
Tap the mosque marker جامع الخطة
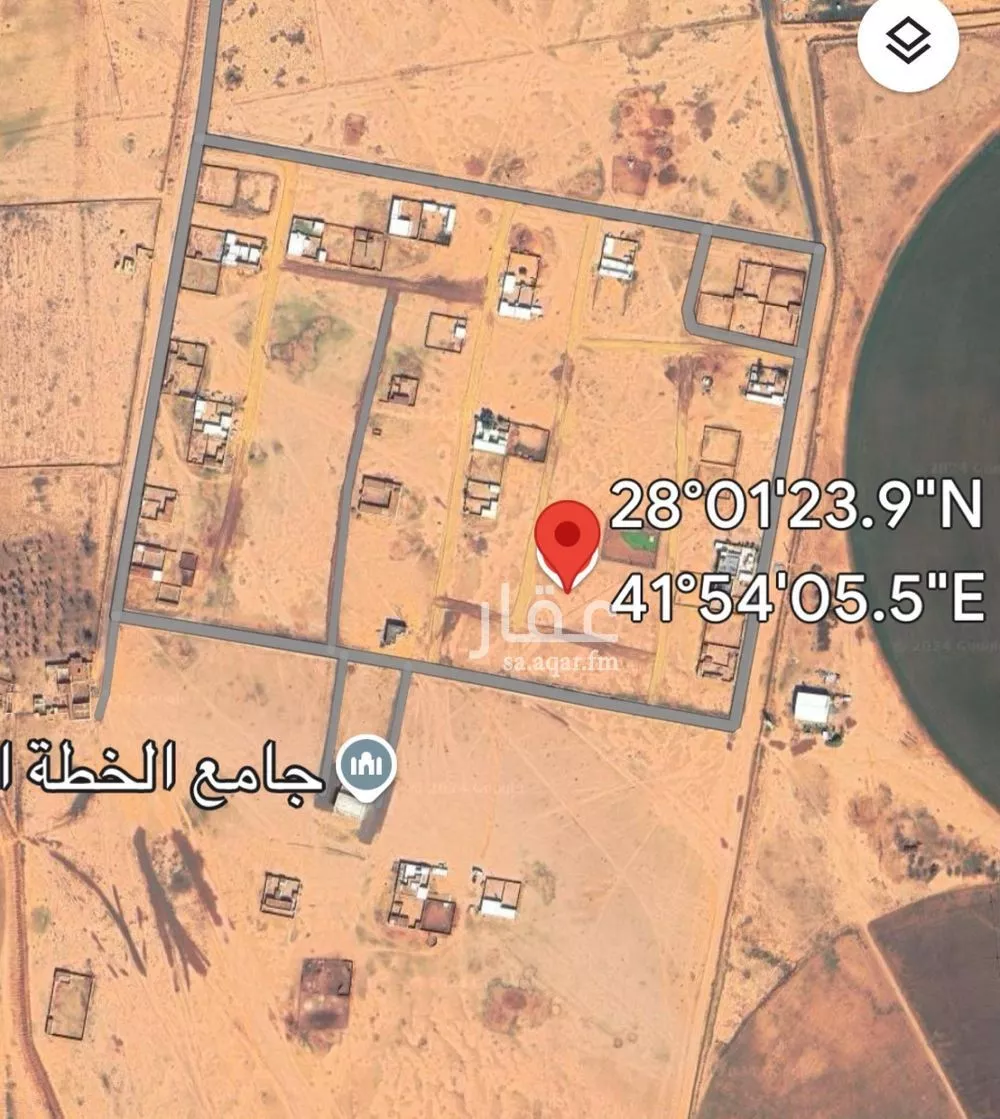point(368,767)
